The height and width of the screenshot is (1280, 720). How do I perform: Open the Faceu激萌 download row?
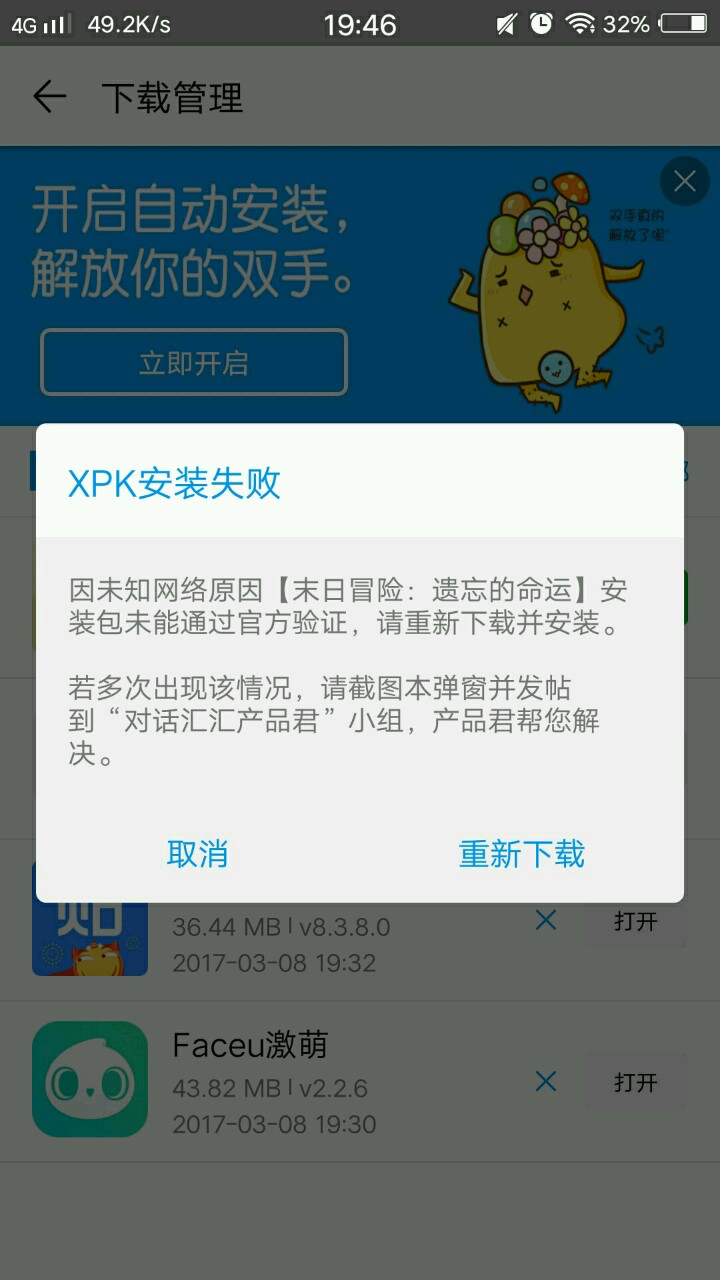360,1082
